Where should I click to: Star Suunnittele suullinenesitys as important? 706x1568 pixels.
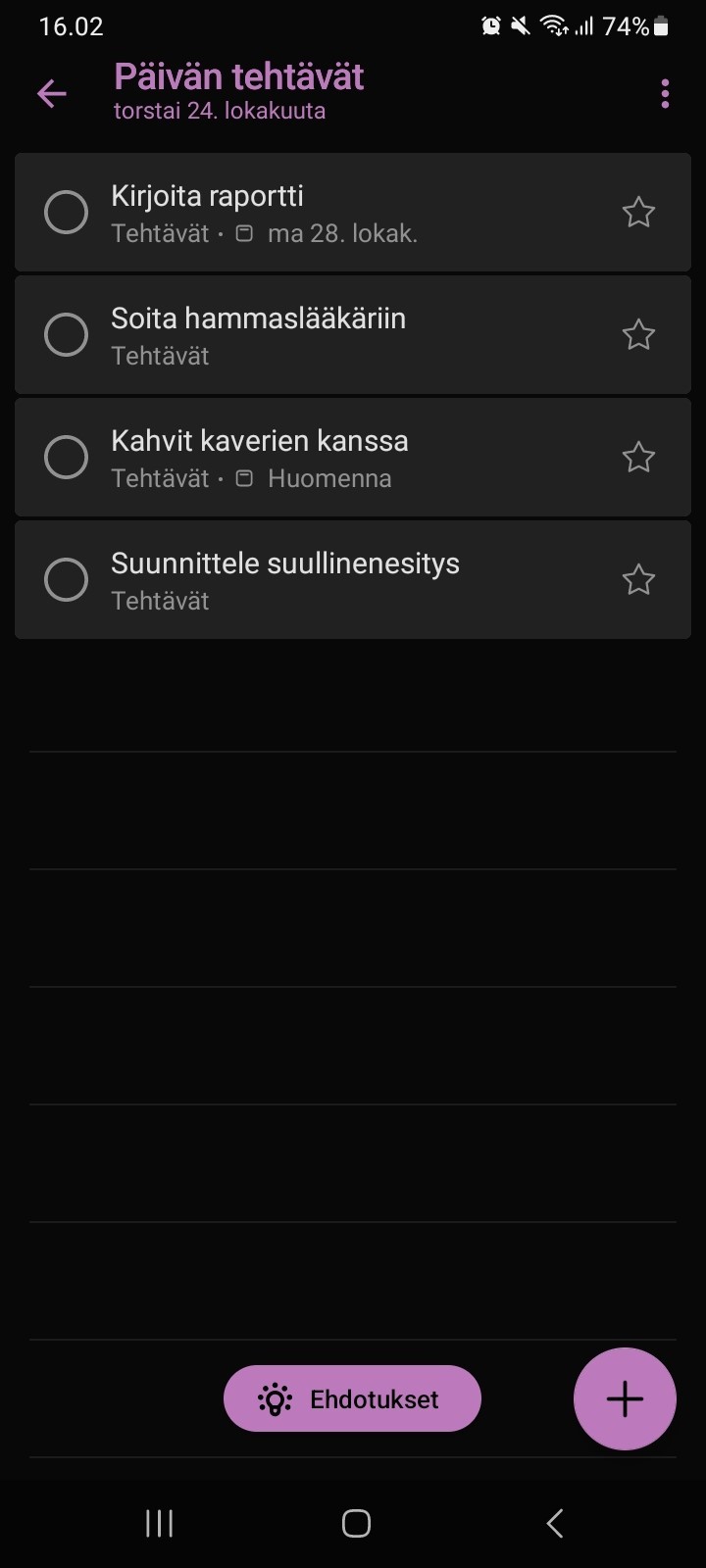[638, 580]
